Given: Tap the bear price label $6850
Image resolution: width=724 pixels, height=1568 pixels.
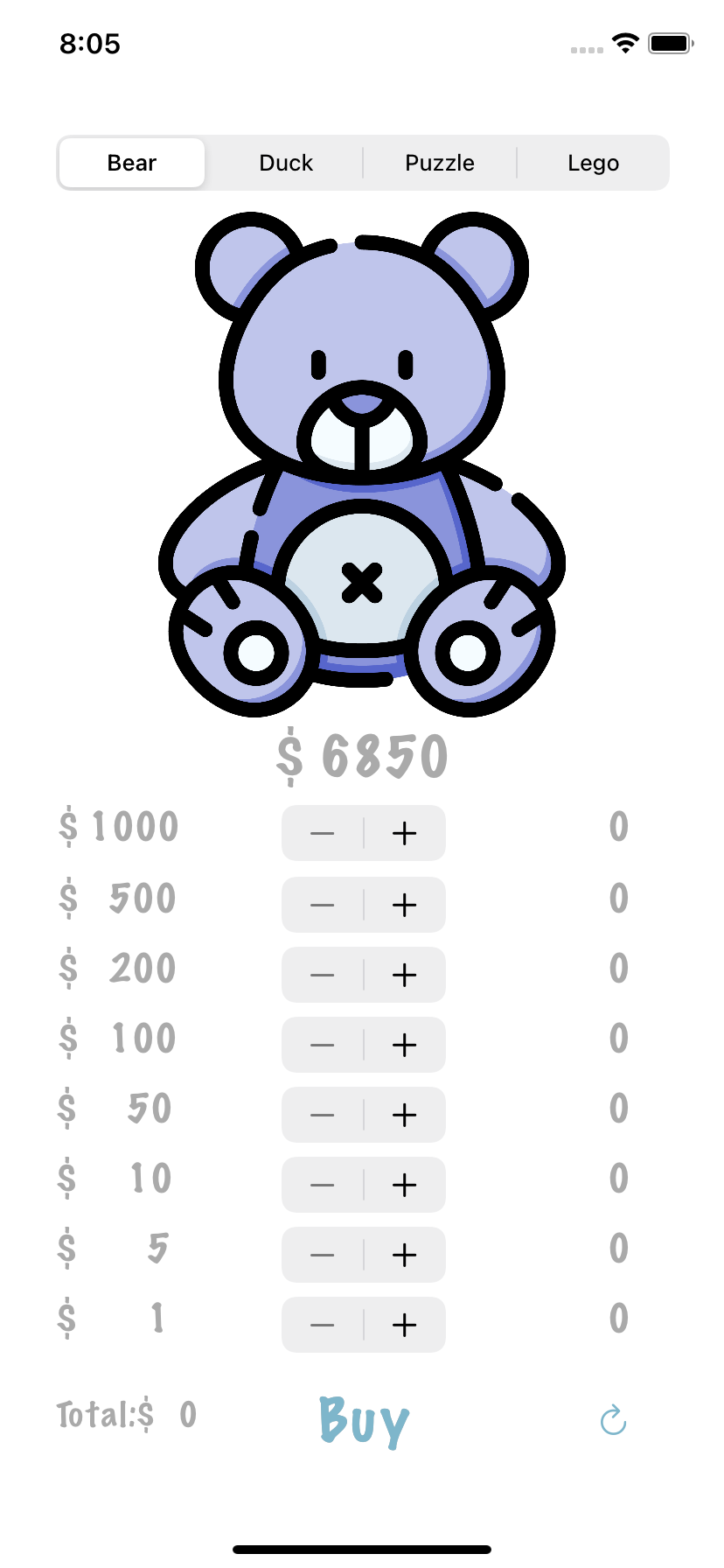Looking at the screenshot, I should pyautogui.click(x=362, y=755).
